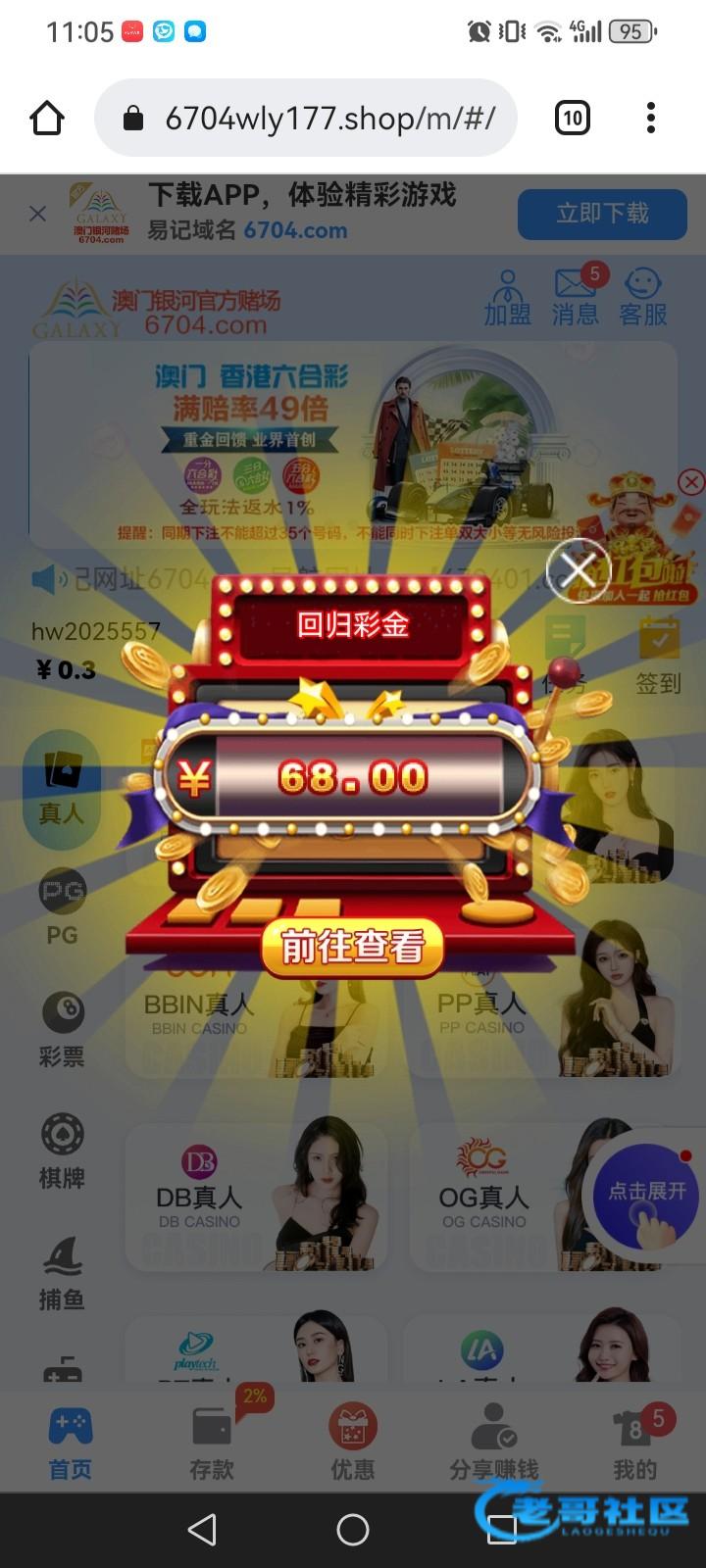Contact 客服 support
The height and width of the screenshot is (1568, 706).
coord(643,298)
